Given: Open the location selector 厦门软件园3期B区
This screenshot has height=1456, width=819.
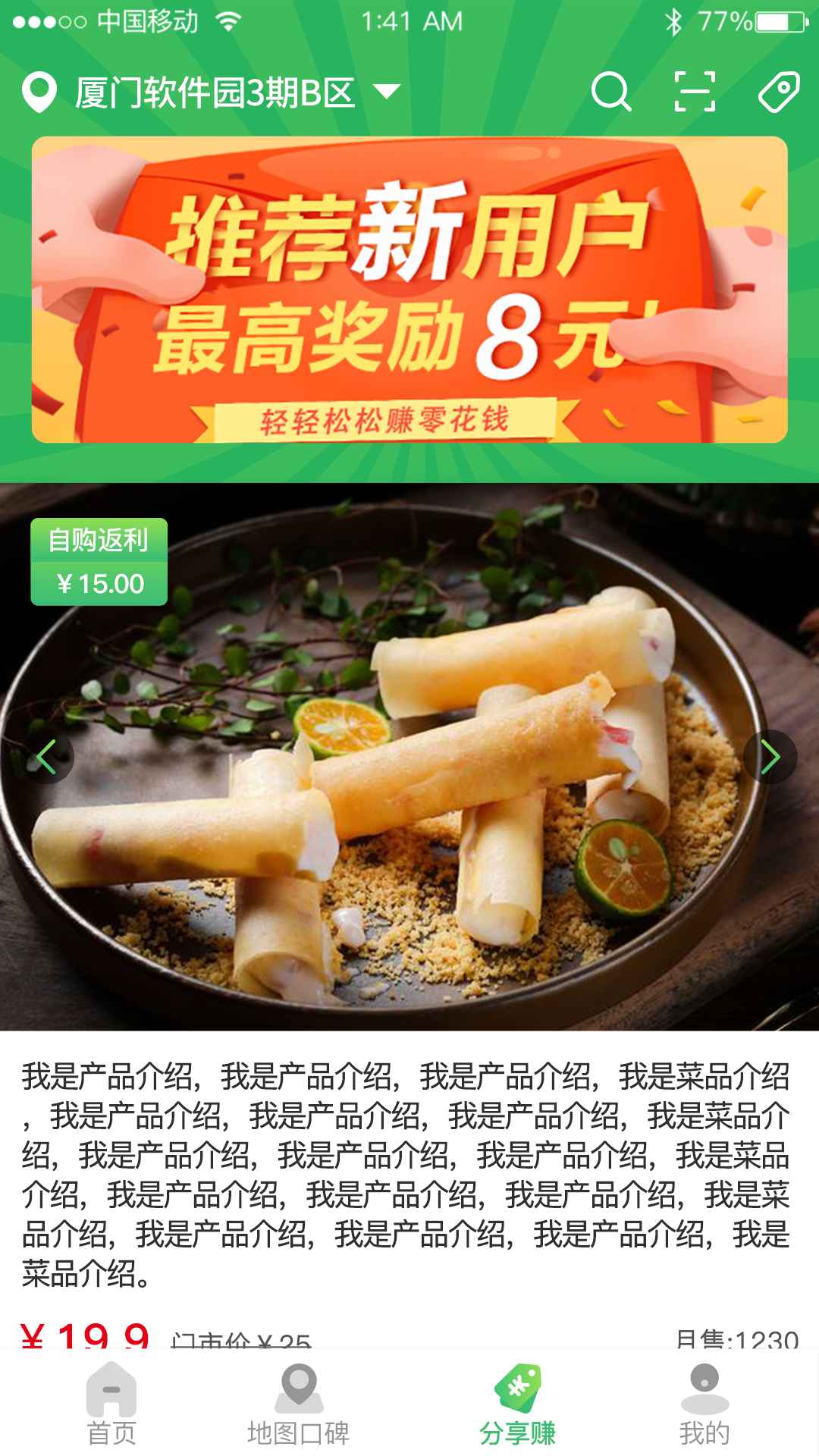Looking at the screenshot, I should click(214, 93).
